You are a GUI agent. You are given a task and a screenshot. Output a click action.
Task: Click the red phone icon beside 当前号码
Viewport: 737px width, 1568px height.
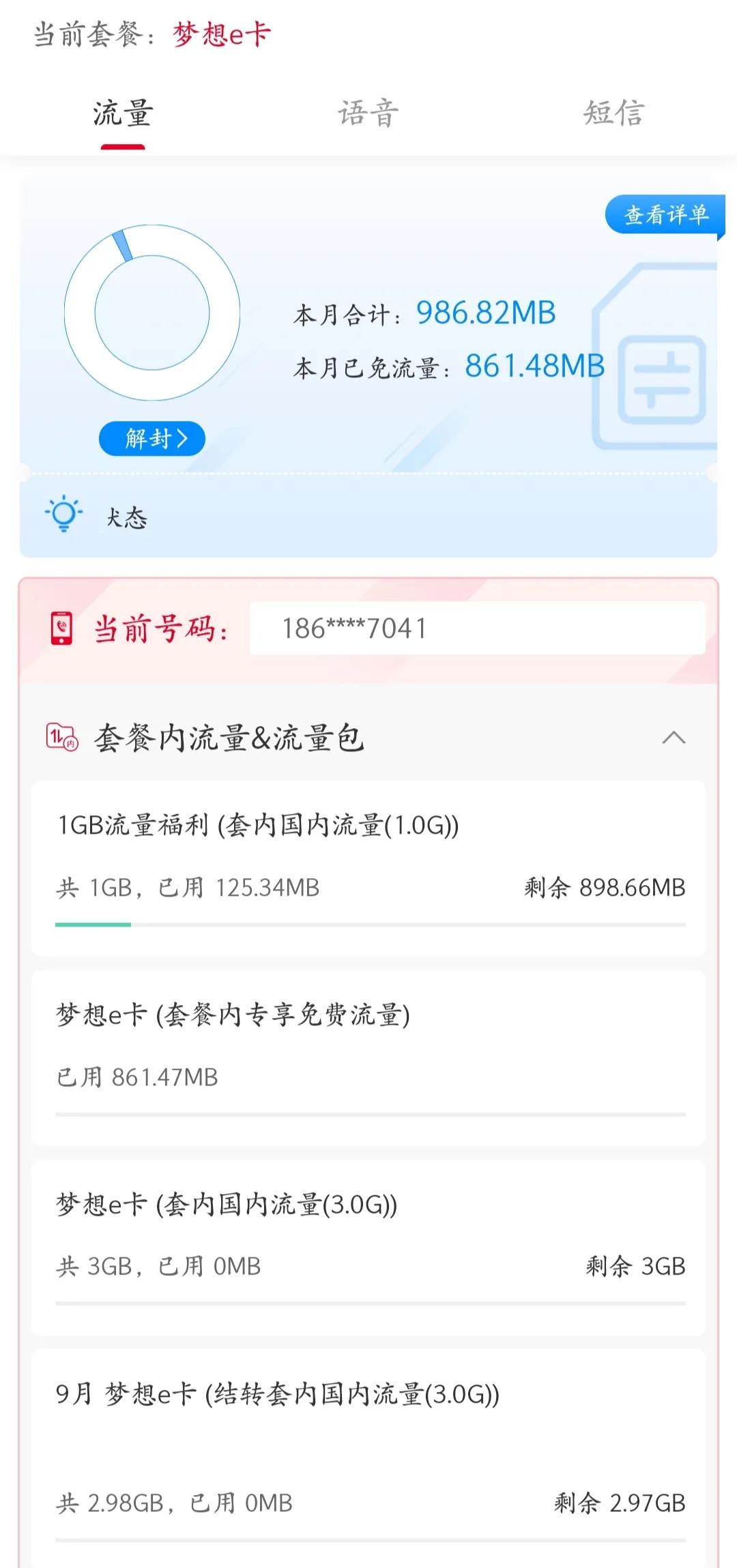tap(61, 629)
